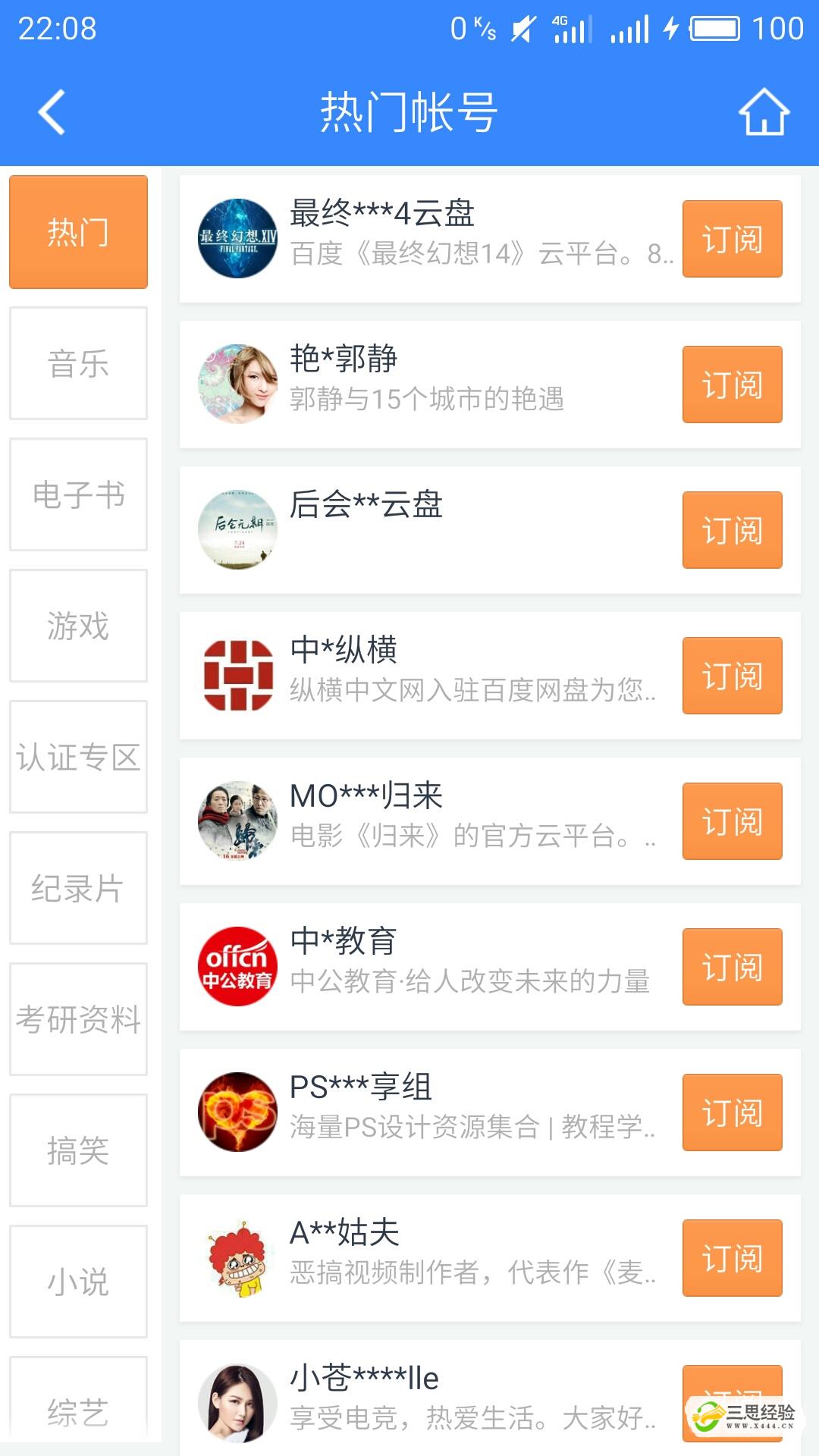Subscribe to 艳*郭静 account
This screenshot has height=1456, width=819.
(x=732, y=384)
